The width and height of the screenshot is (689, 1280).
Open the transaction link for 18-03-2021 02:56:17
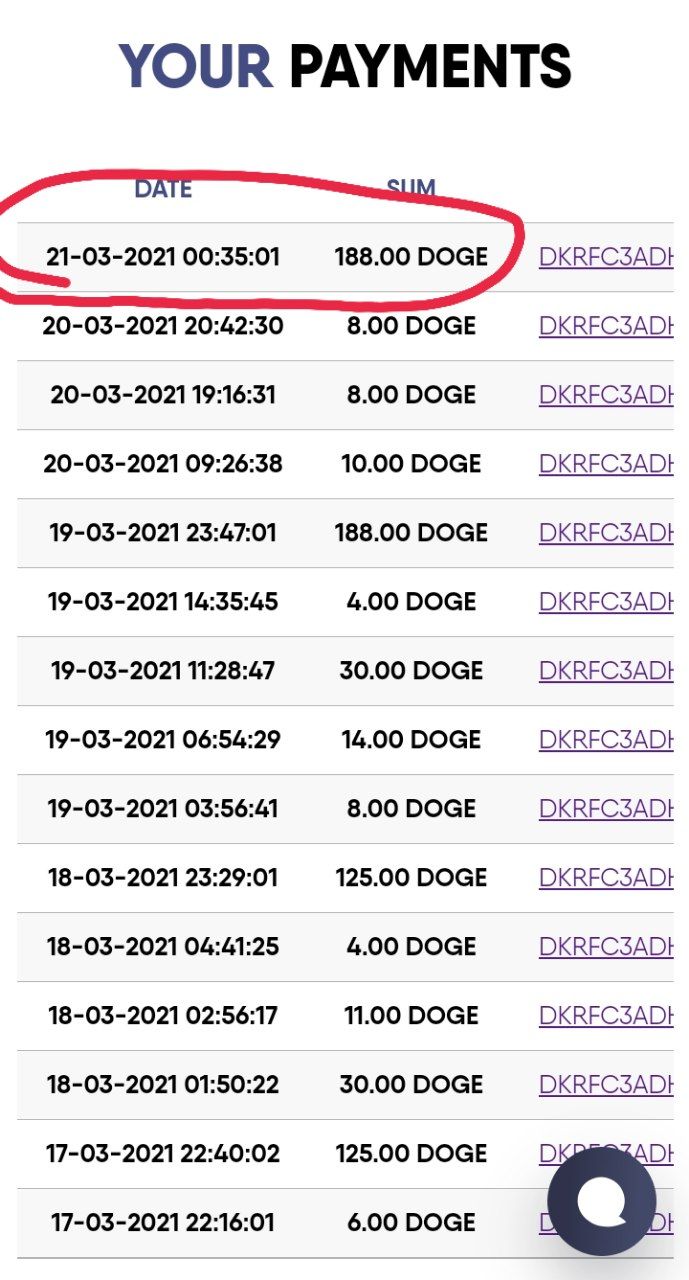[x=606, y=1016]
